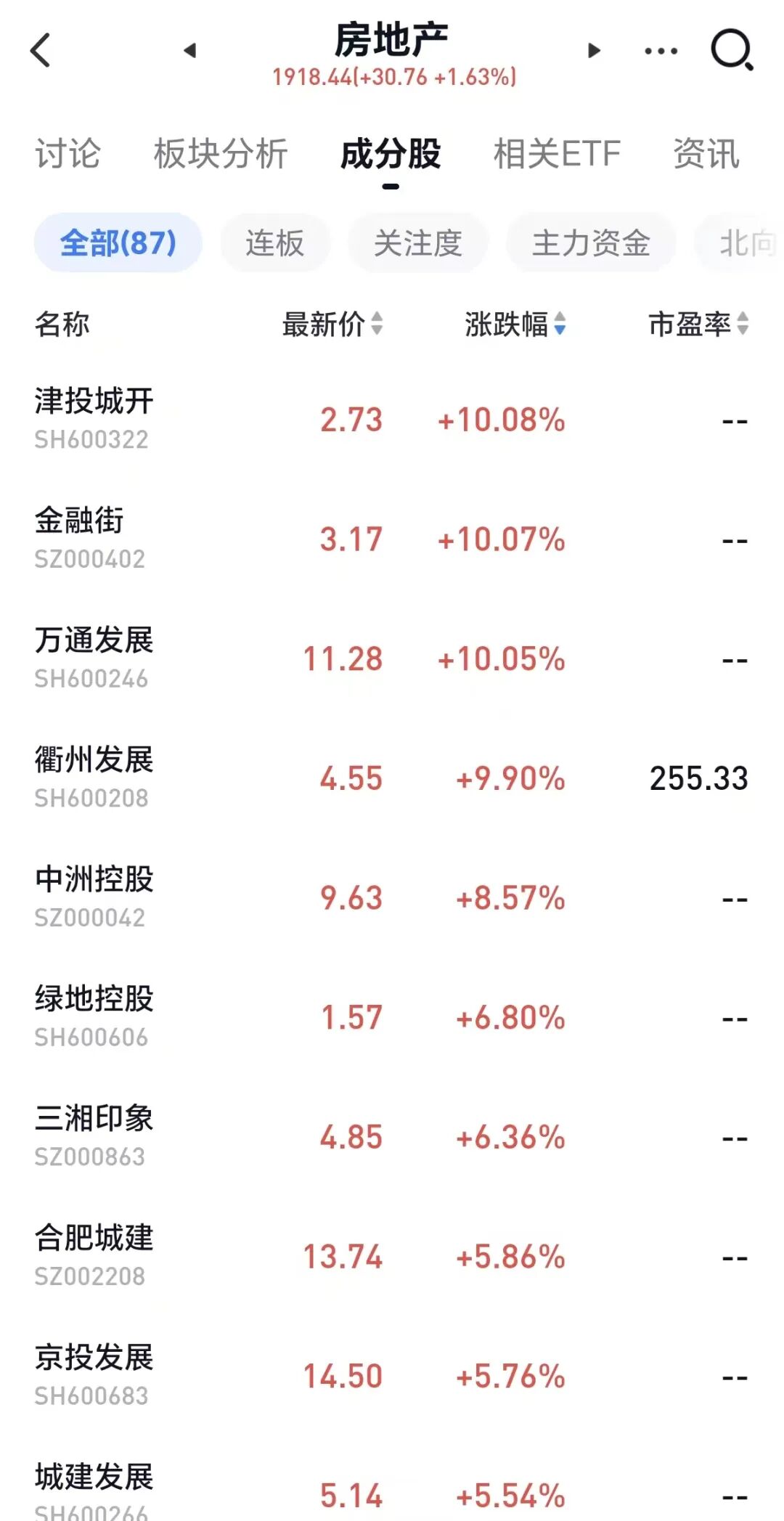Select the 连板 filter chip
The width and height of the screenshot is (784, 1521).
275,243
